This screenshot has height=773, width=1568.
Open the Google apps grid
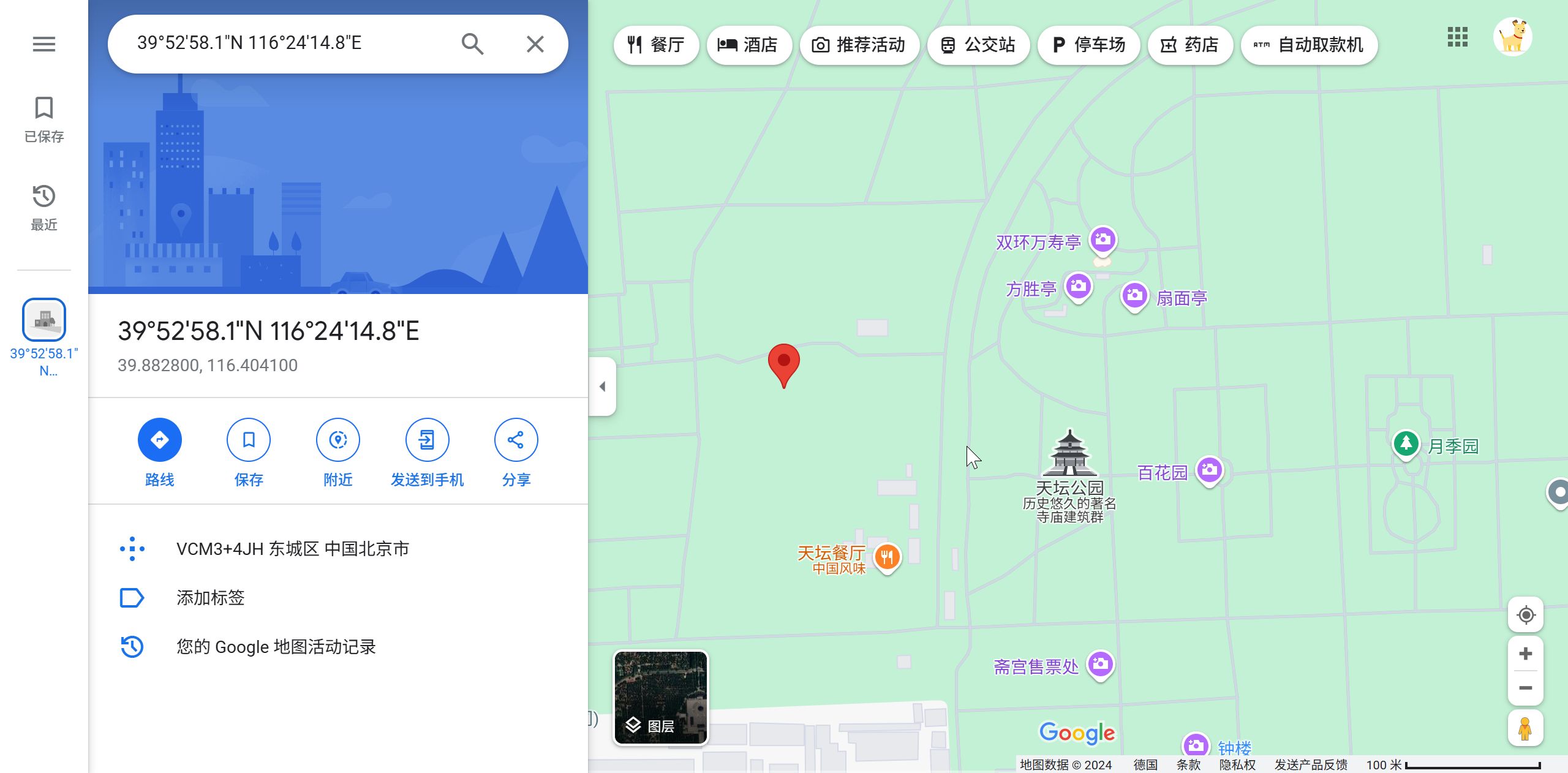pos(1457,37)
